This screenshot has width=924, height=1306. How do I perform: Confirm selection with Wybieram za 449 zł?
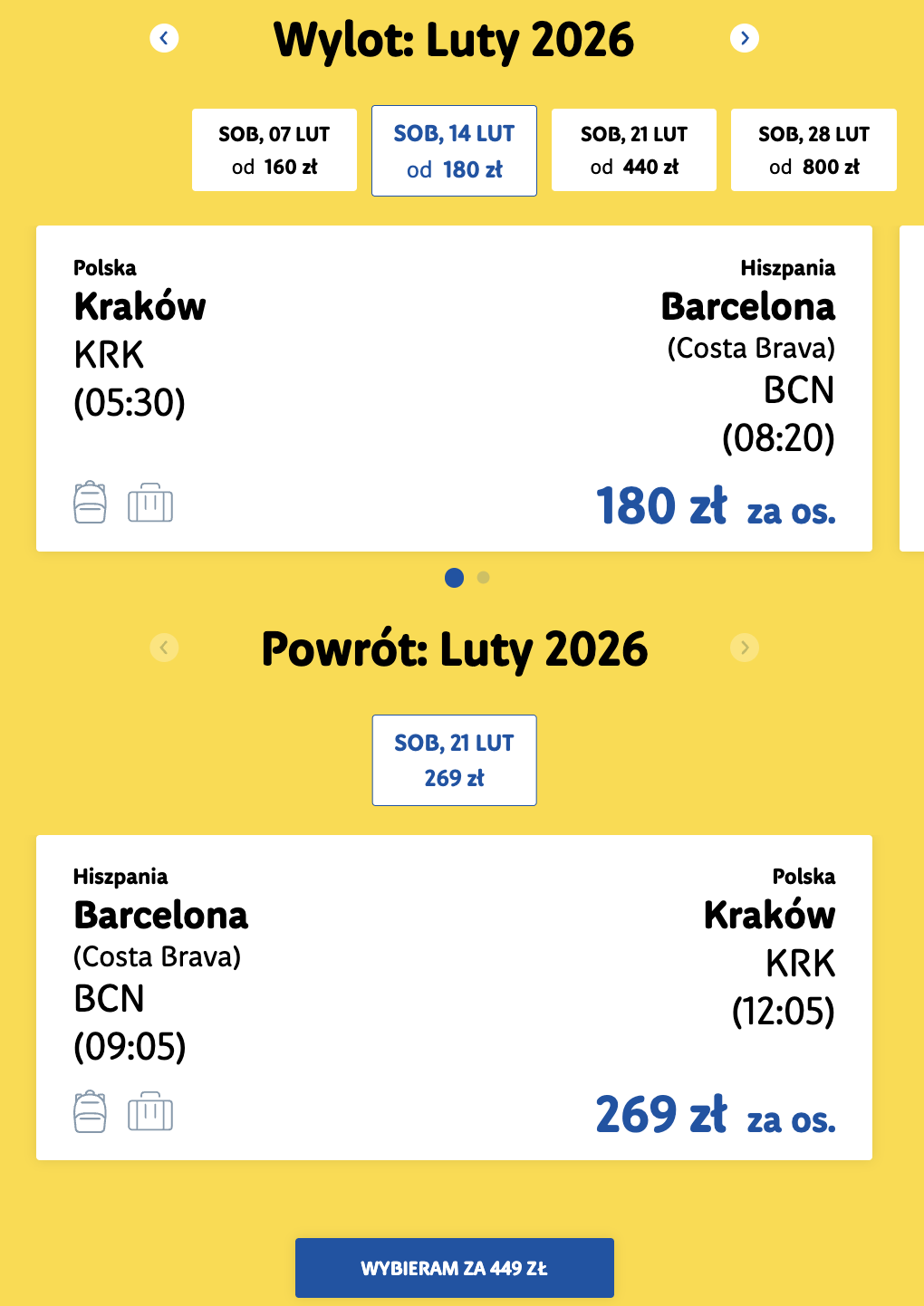point(454,1268)
